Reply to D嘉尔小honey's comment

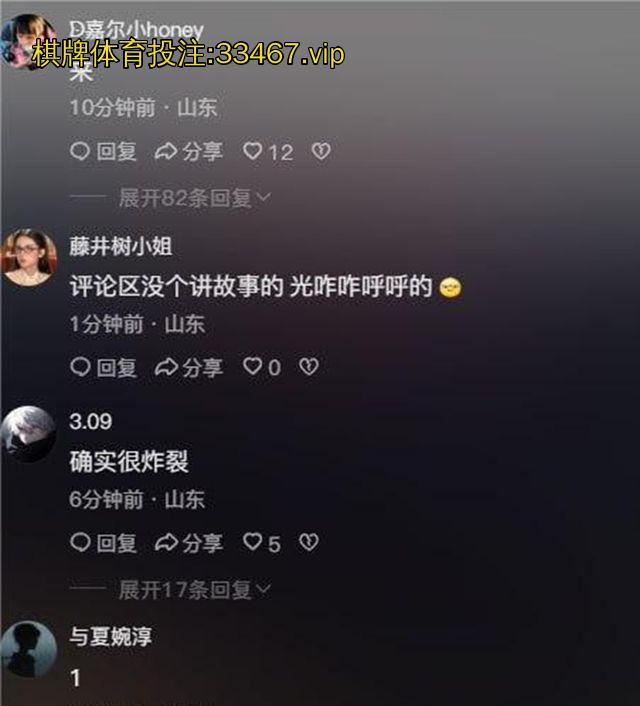(103, 152)
